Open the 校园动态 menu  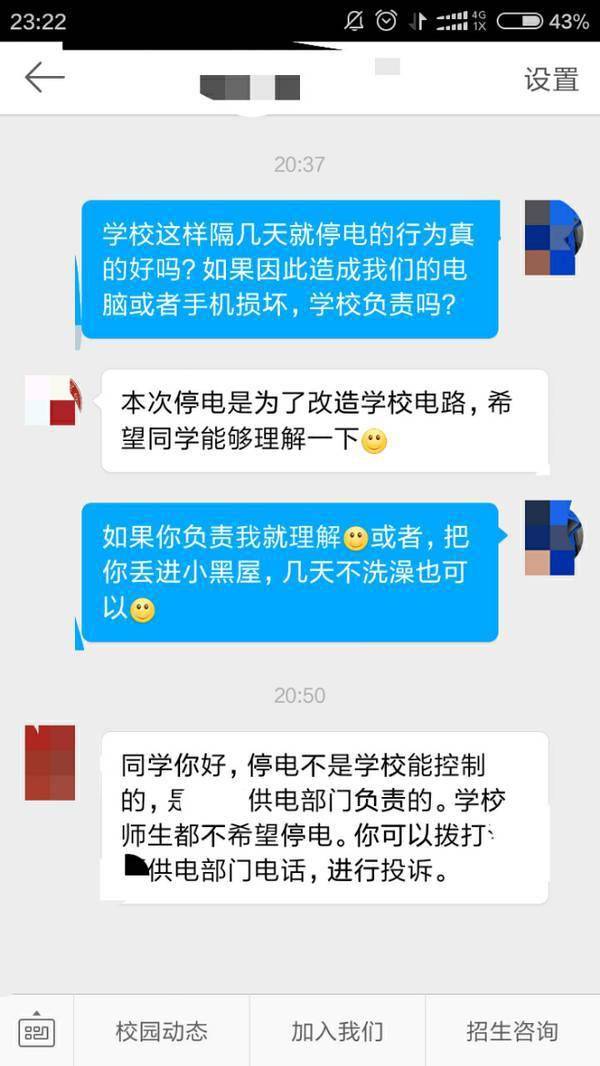pyautogui.click(x=161, y=1031)
